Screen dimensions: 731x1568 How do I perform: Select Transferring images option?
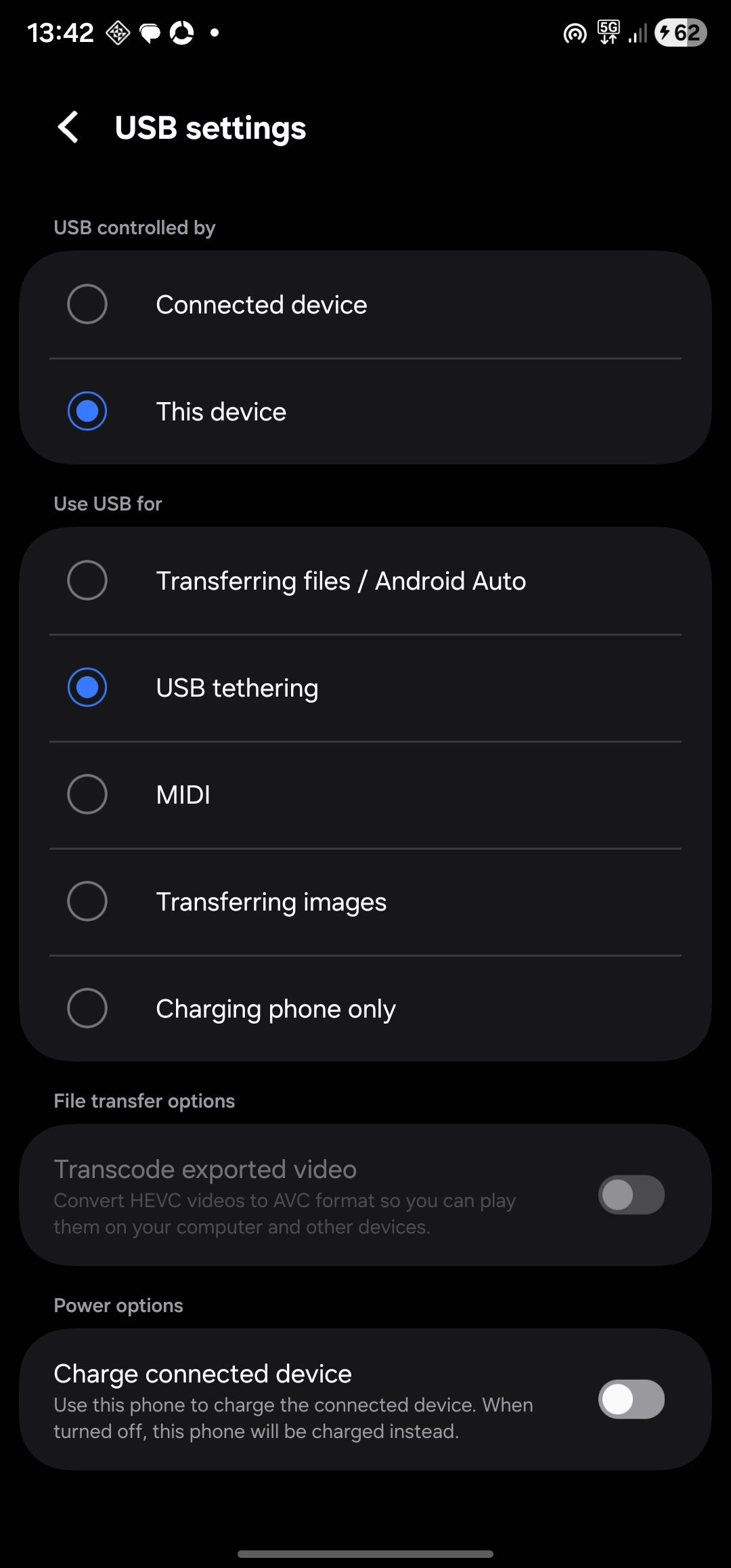pos(88,902)
